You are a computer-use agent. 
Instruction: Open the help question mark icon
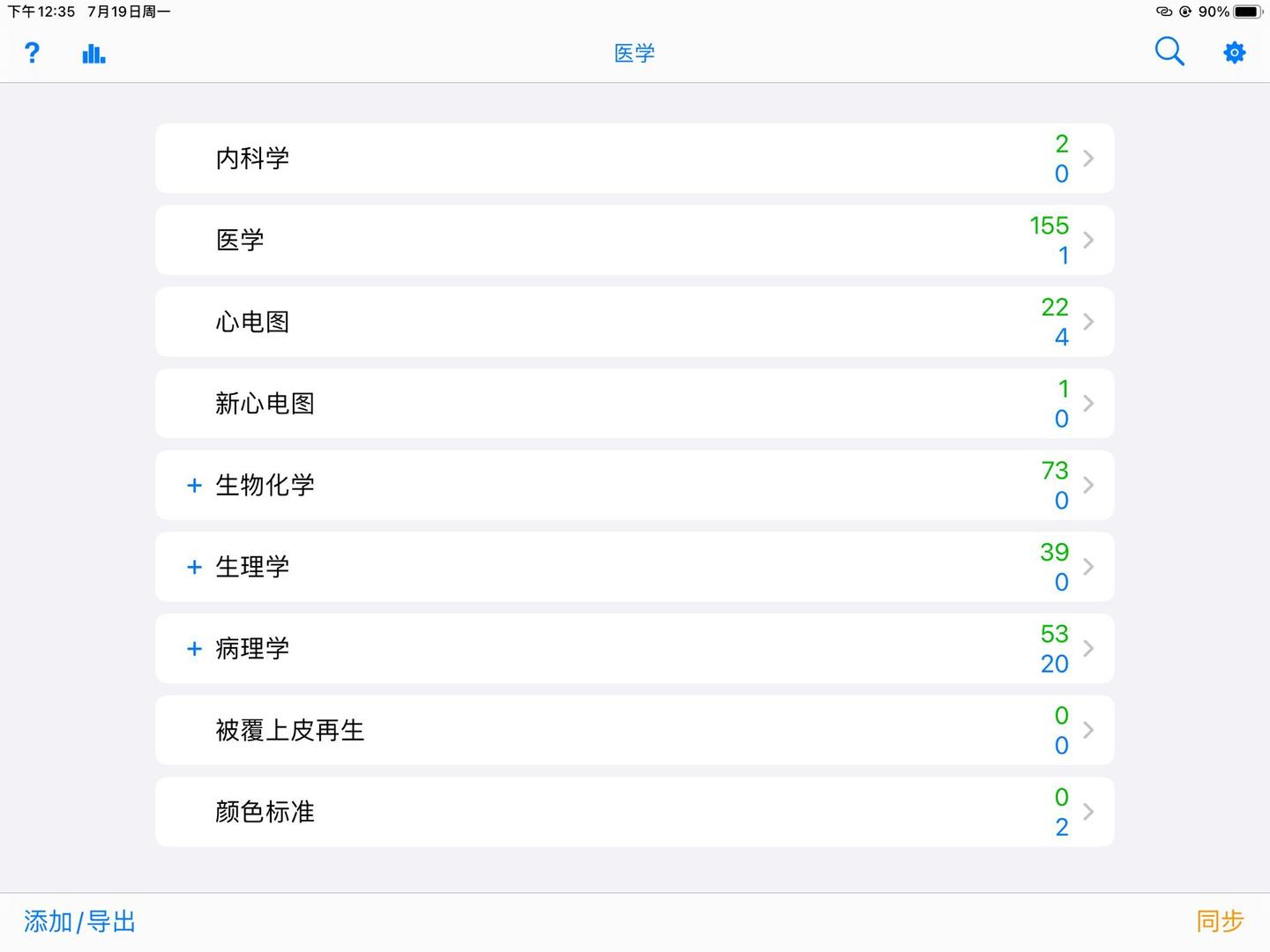(33, 53)
